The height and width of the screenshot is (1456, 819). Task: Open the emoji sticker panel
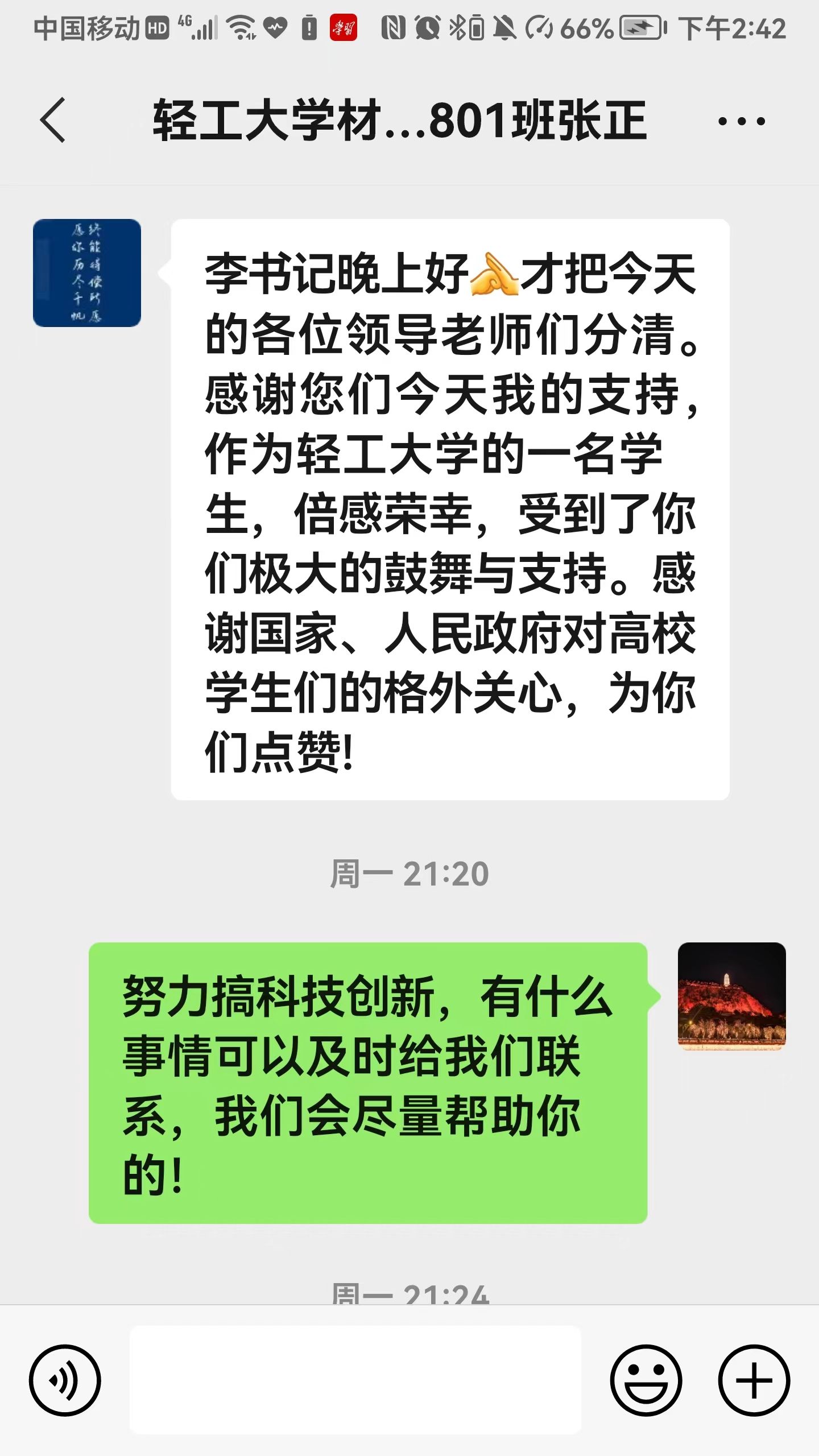(x=646, y=1380)
